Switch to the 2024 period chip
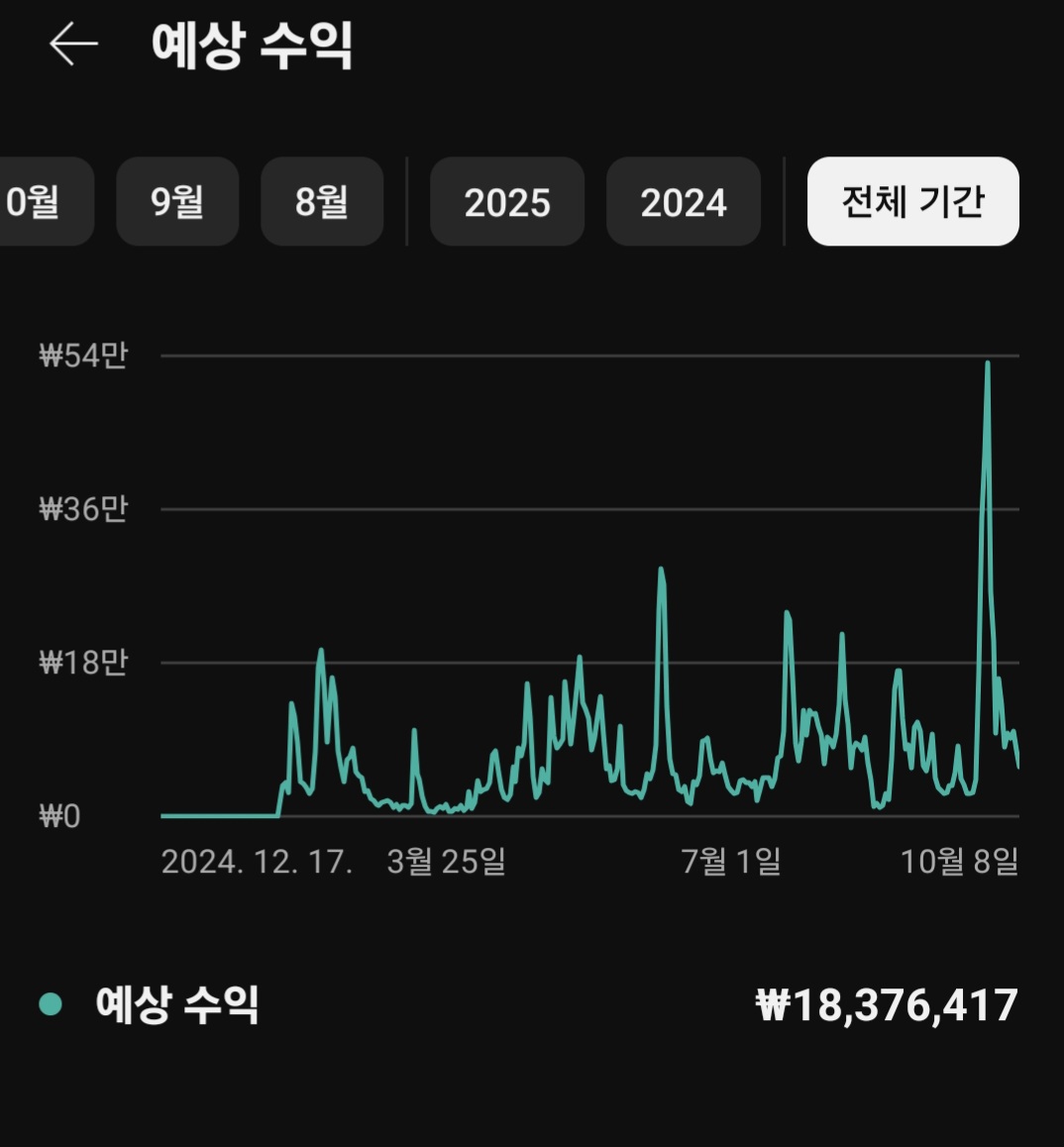The height and width of the screenshot is (1147, 1064). (684, 201)
